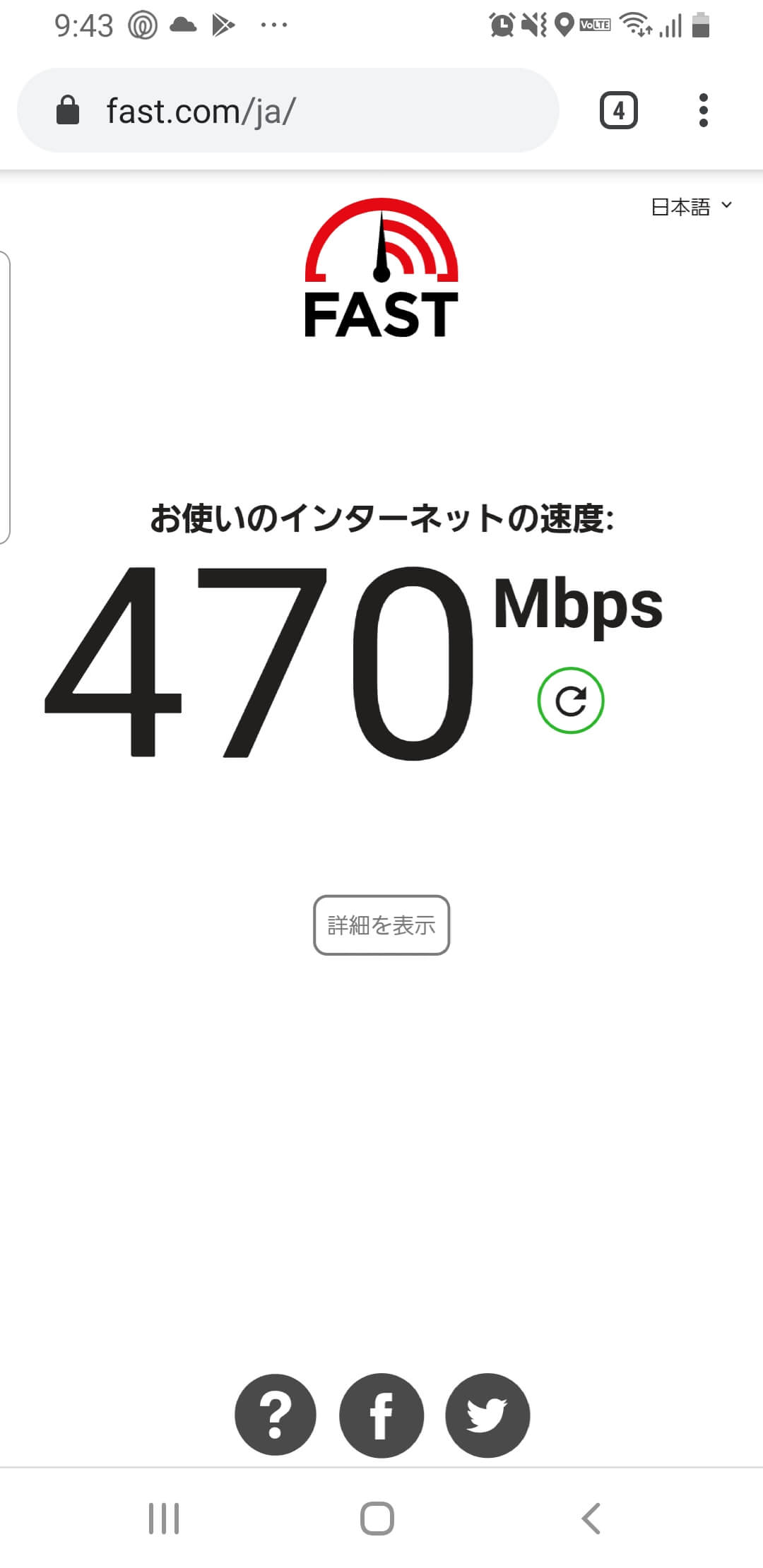Image resolution: width=763 pixels, height=1568 pixels.
Task: Open the help question mark icon
Action: pyautogui.click(x=276, y=1415)
